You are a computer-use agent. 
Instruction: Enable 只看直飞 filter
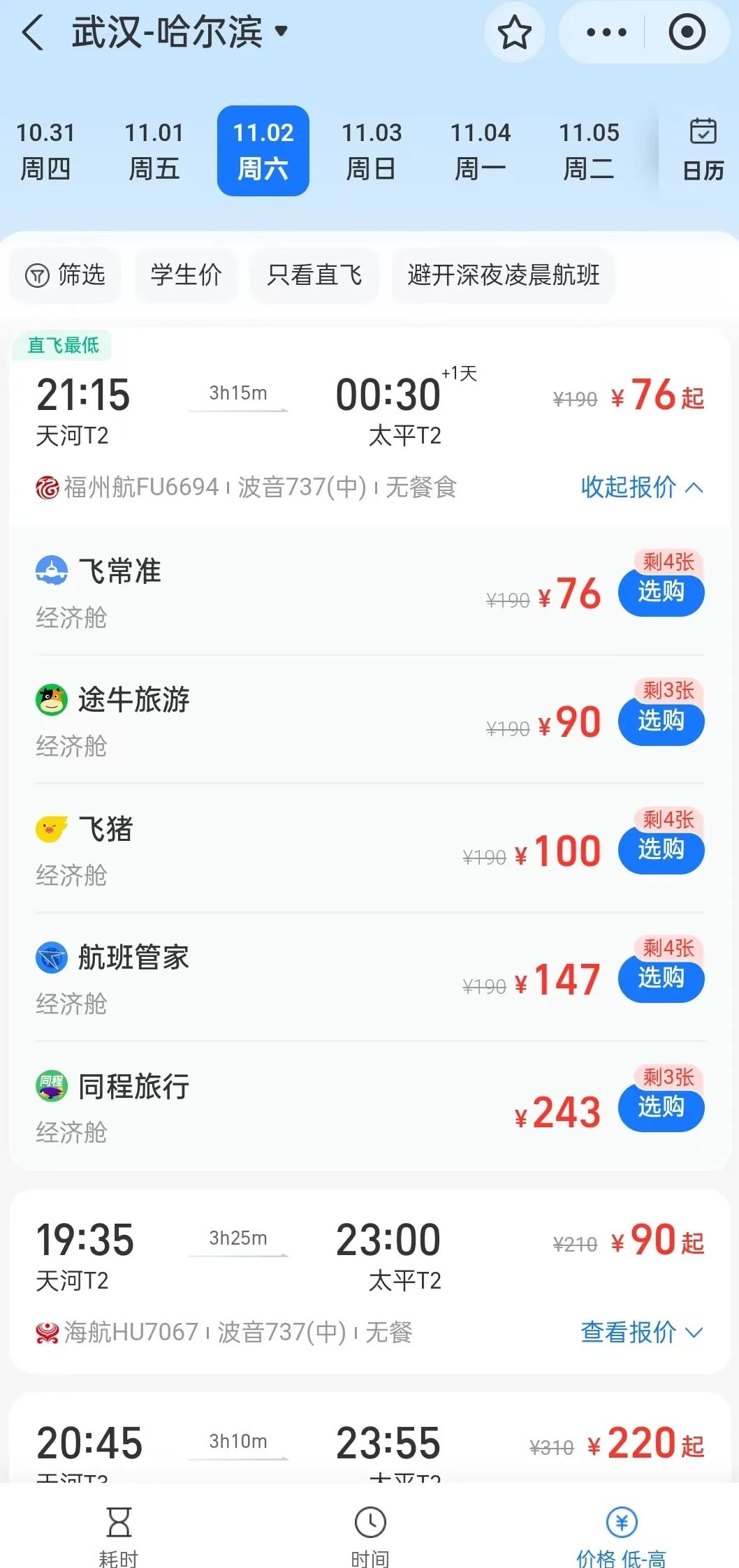coord(314,274)
